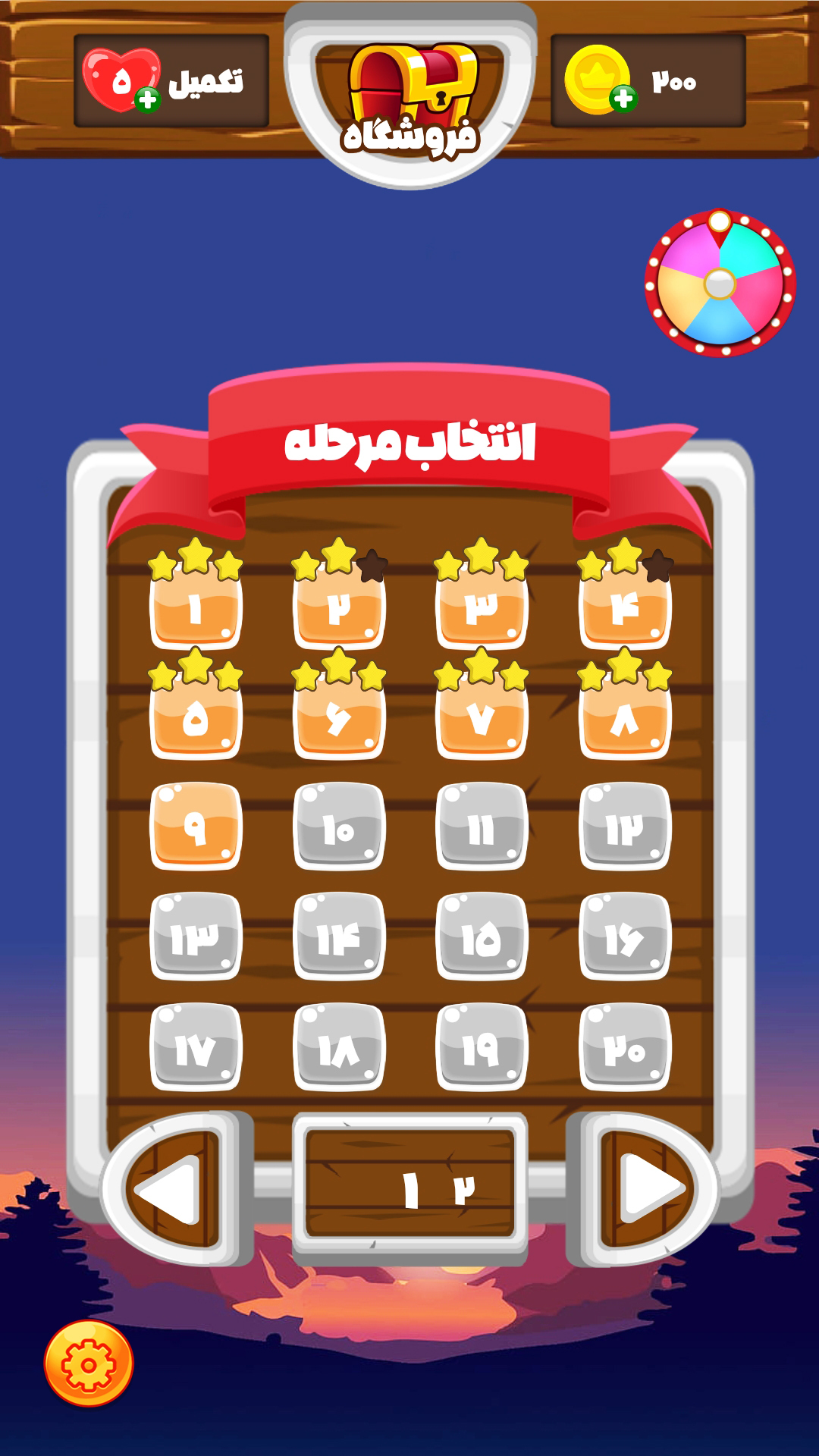
Task: Open the shop treasure chest
Action: coord(410,95)
